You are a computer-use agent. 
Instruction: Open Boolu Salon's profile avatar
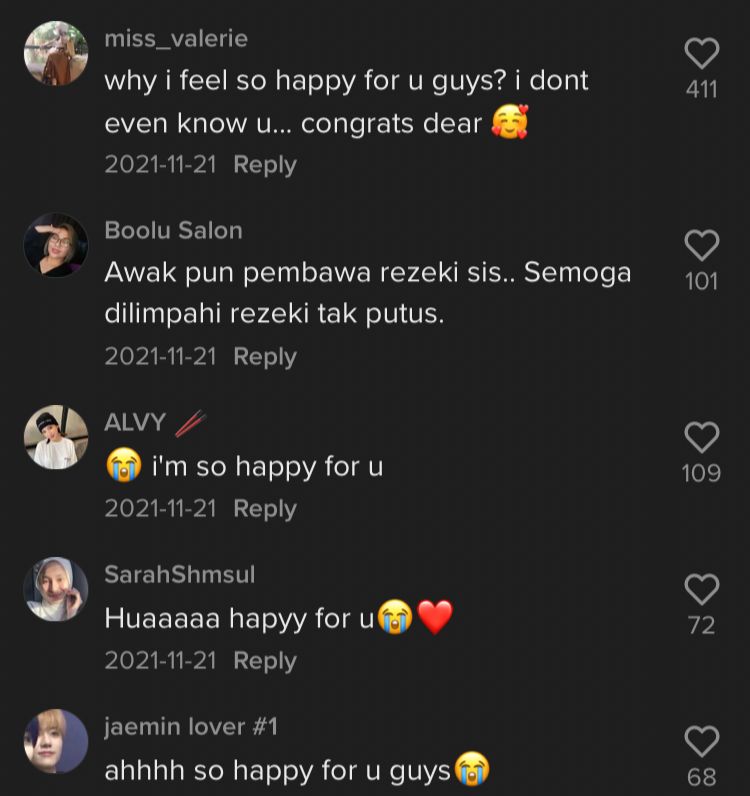(56, 245)
